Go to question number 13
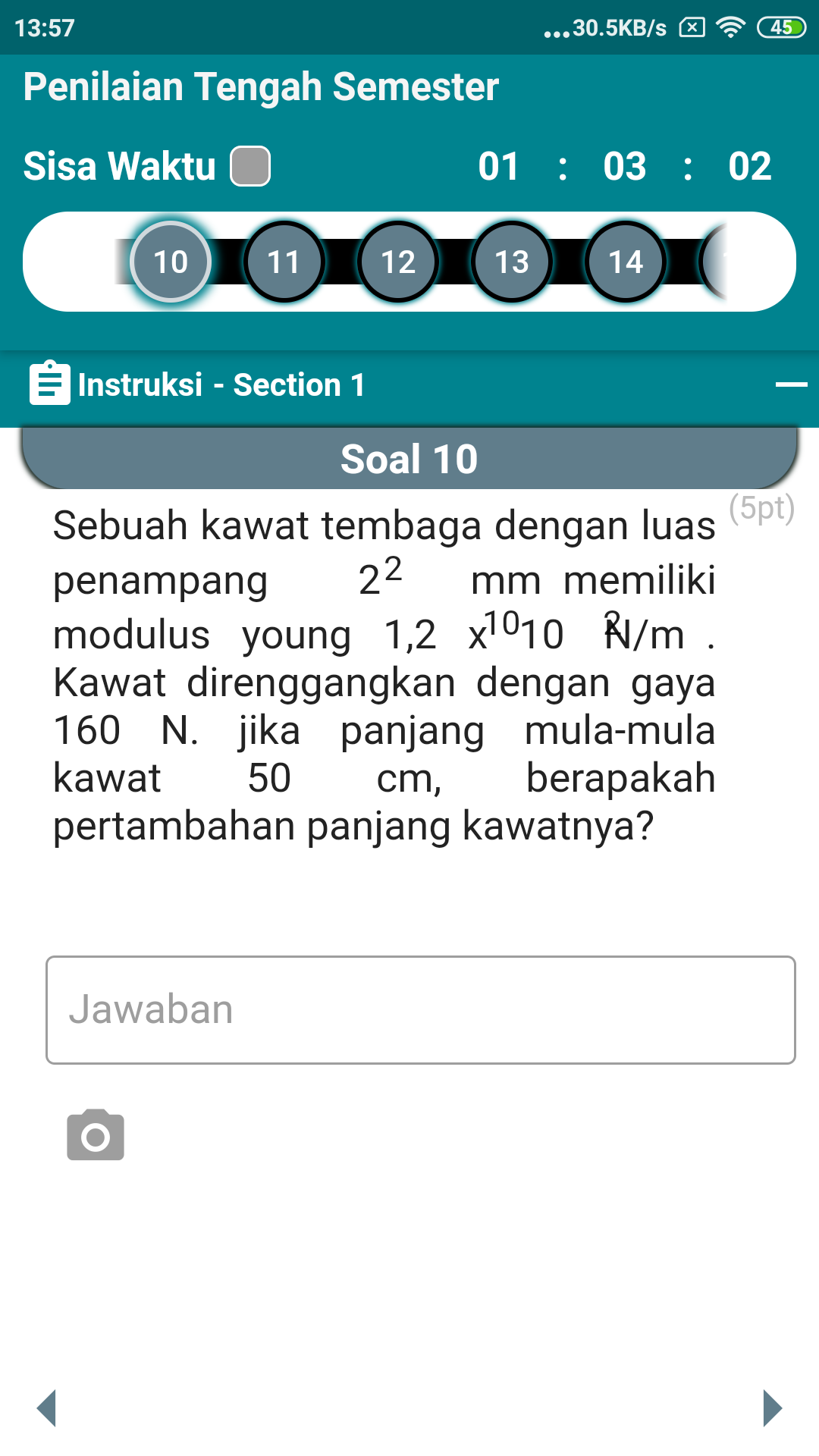 [512, 262]
